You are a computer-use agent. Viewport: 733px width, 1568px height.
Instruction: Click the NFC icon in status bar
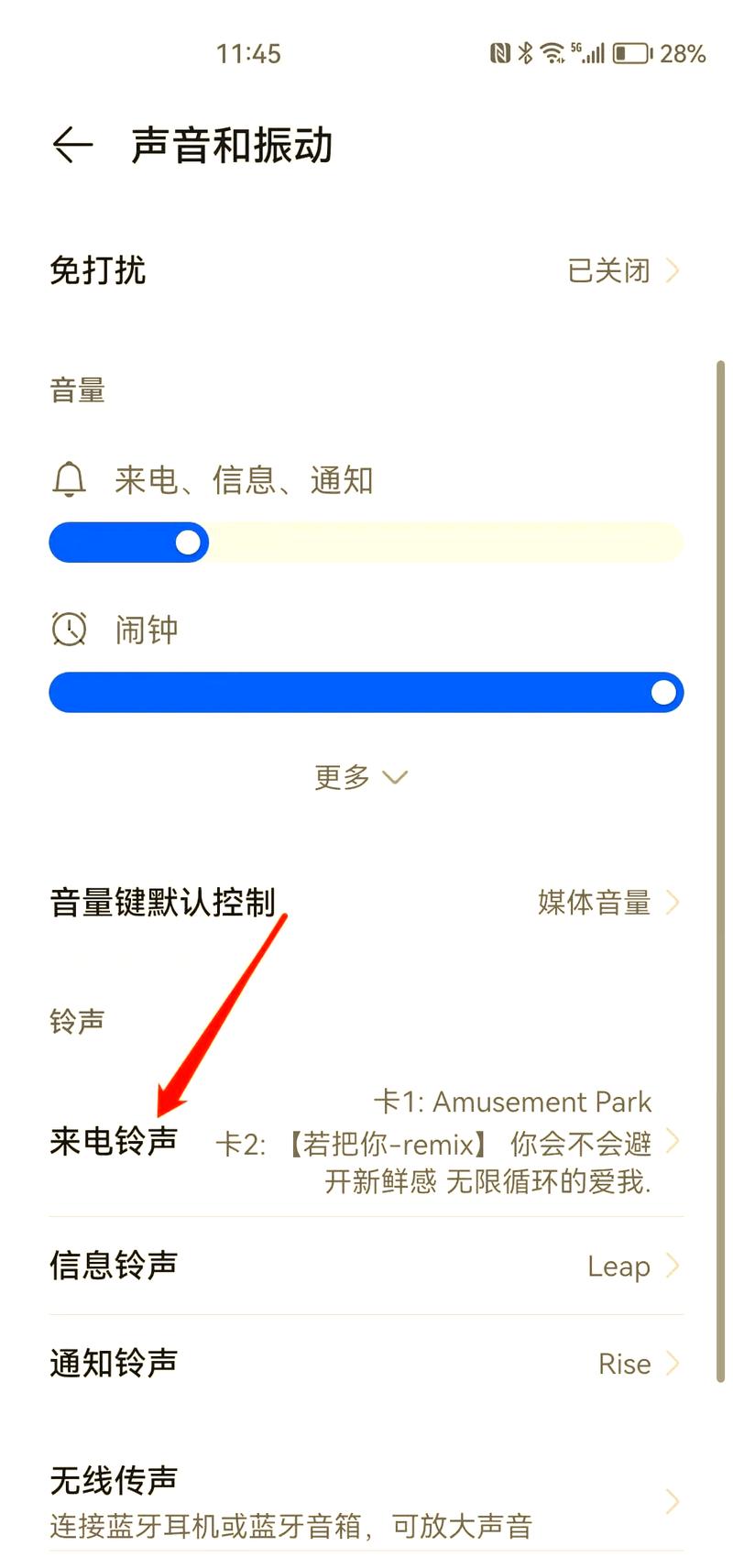tap(500, 53)
